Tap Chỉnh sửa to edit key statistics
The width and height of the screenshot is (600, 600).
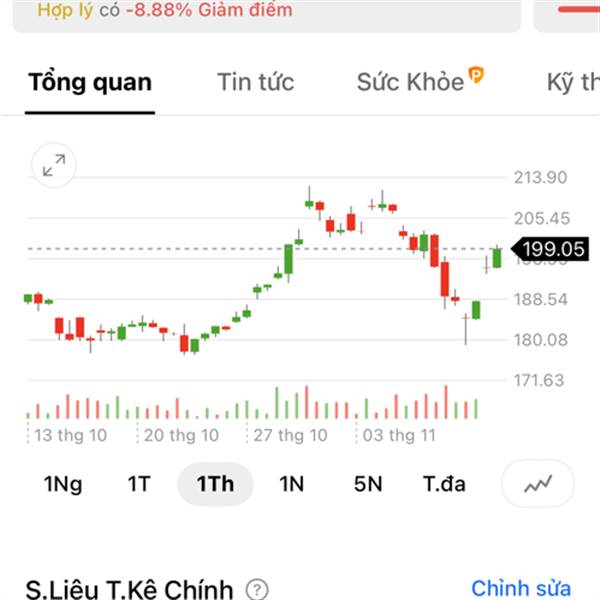(x=521, y=588)
